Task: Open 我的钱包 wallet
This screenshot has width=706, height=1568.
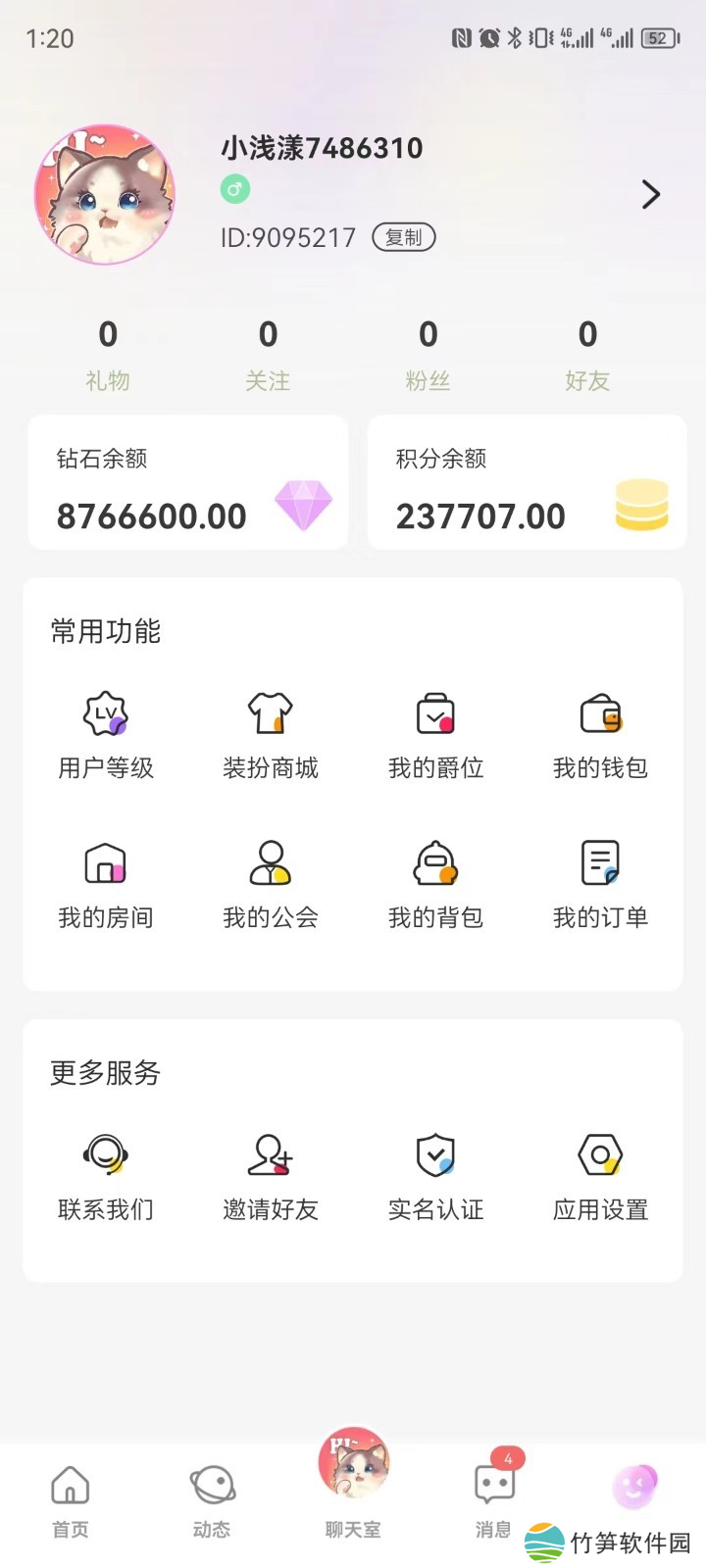Action: click(x=600, y=735)
